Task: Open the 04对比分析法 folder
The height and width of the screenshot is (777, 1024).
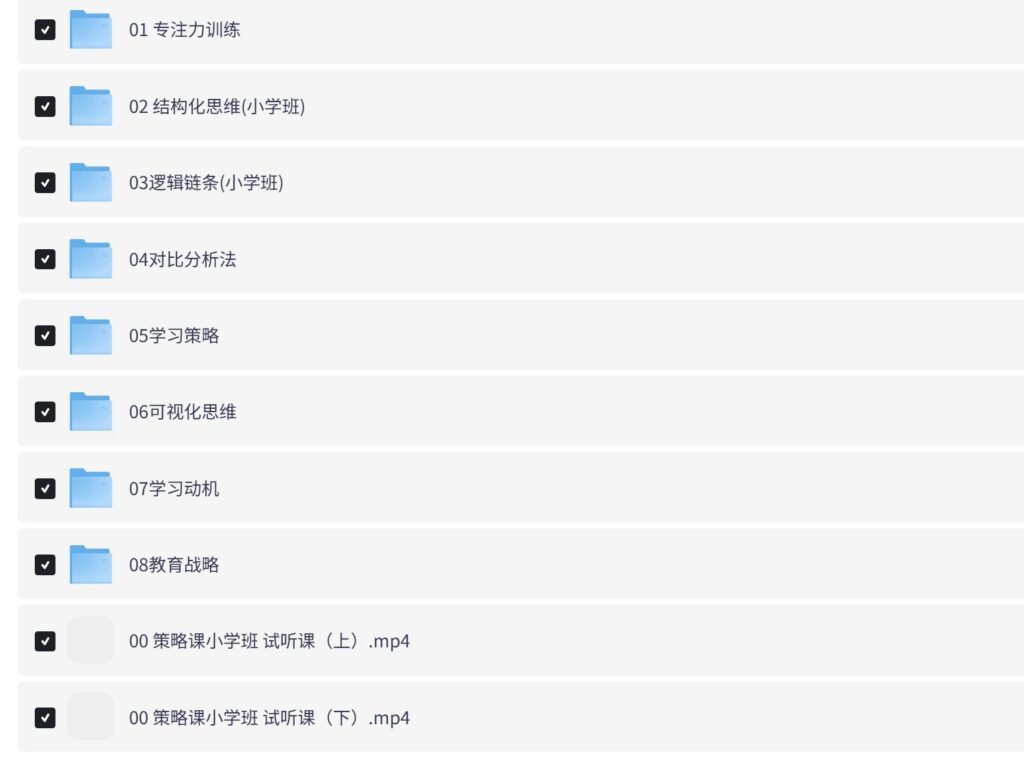Action: 182,259
